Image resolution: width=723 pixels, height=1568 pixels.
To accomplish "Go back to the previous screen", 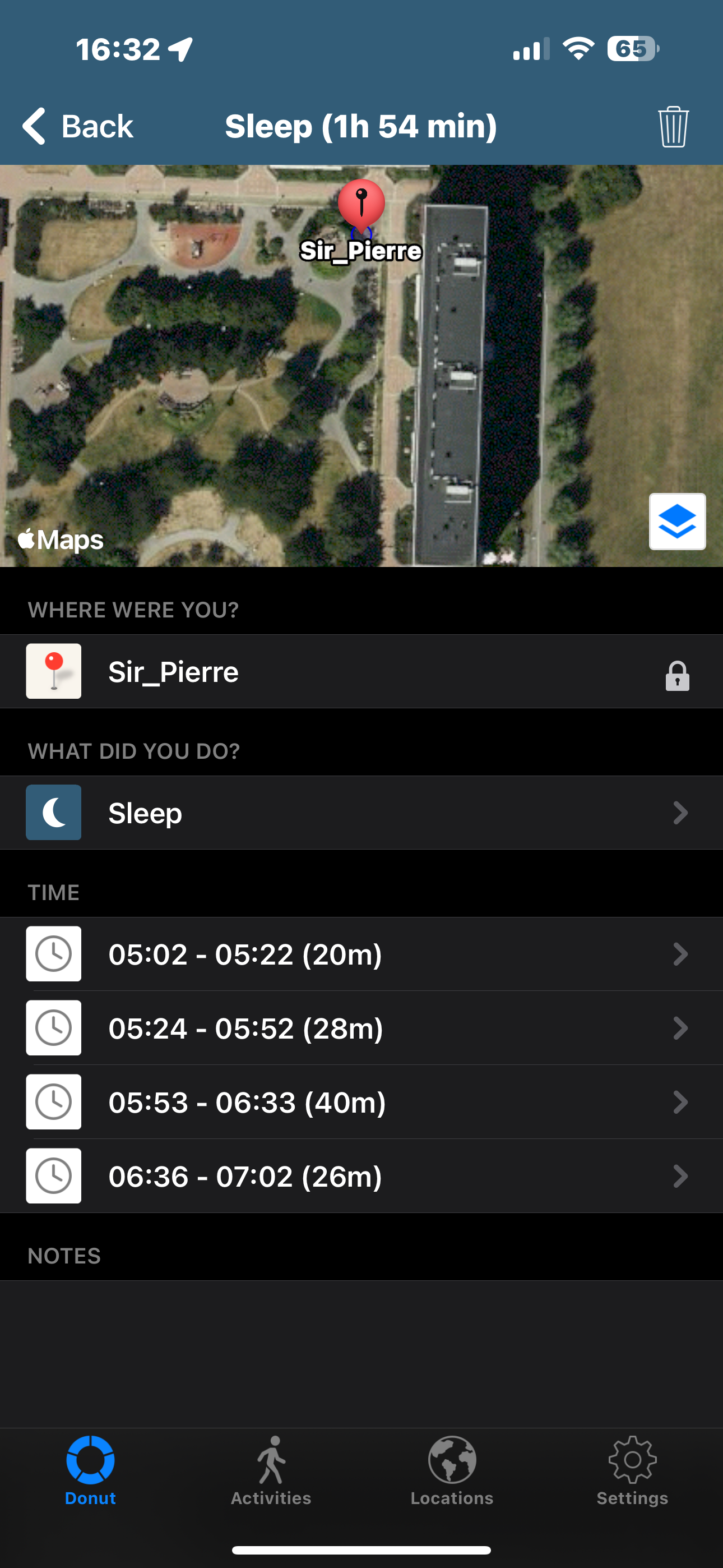I will [77, 126].
